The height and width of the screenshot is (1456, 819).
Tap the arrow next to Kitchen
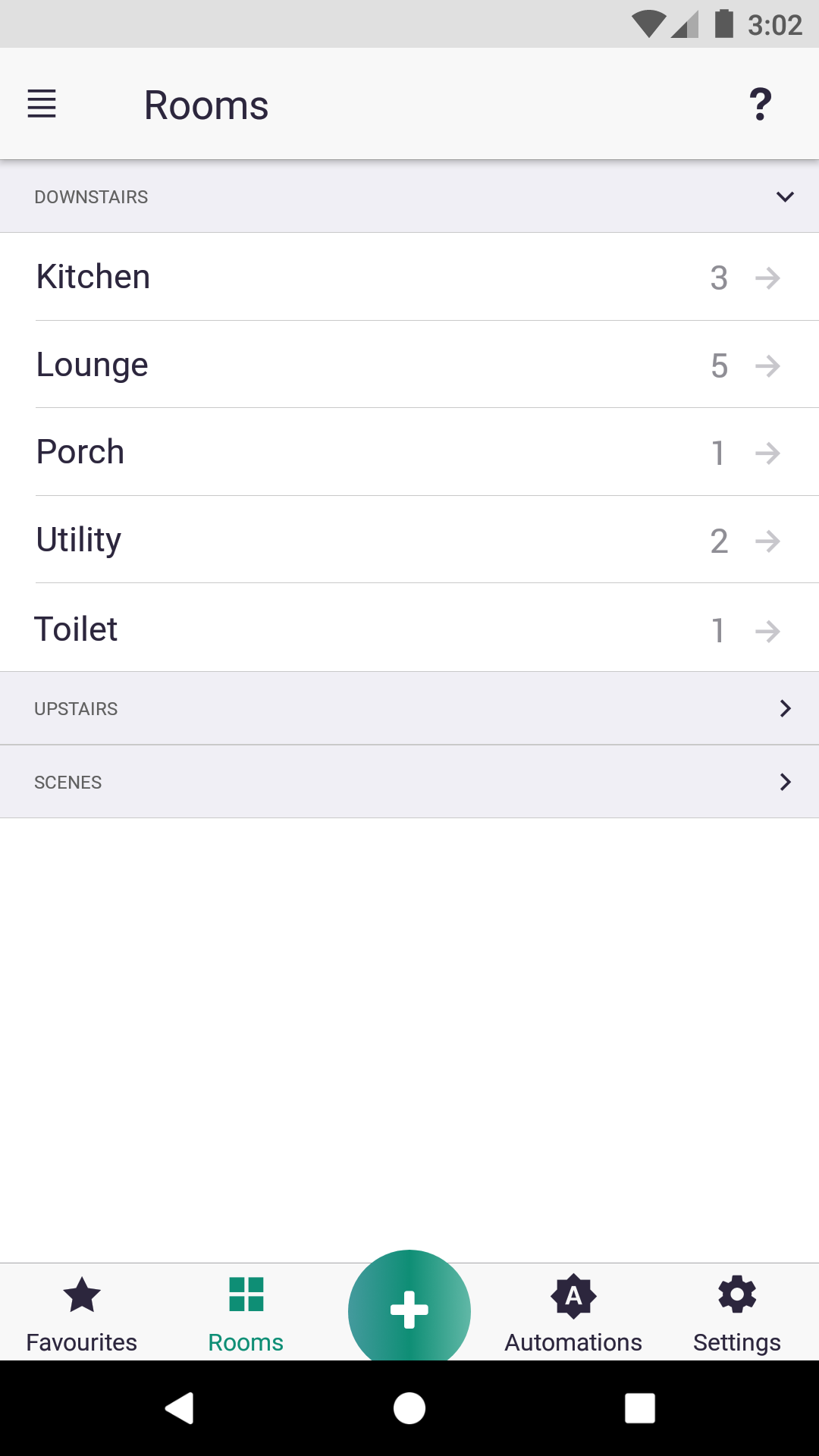pyautogui.click(x=768, y=278)
